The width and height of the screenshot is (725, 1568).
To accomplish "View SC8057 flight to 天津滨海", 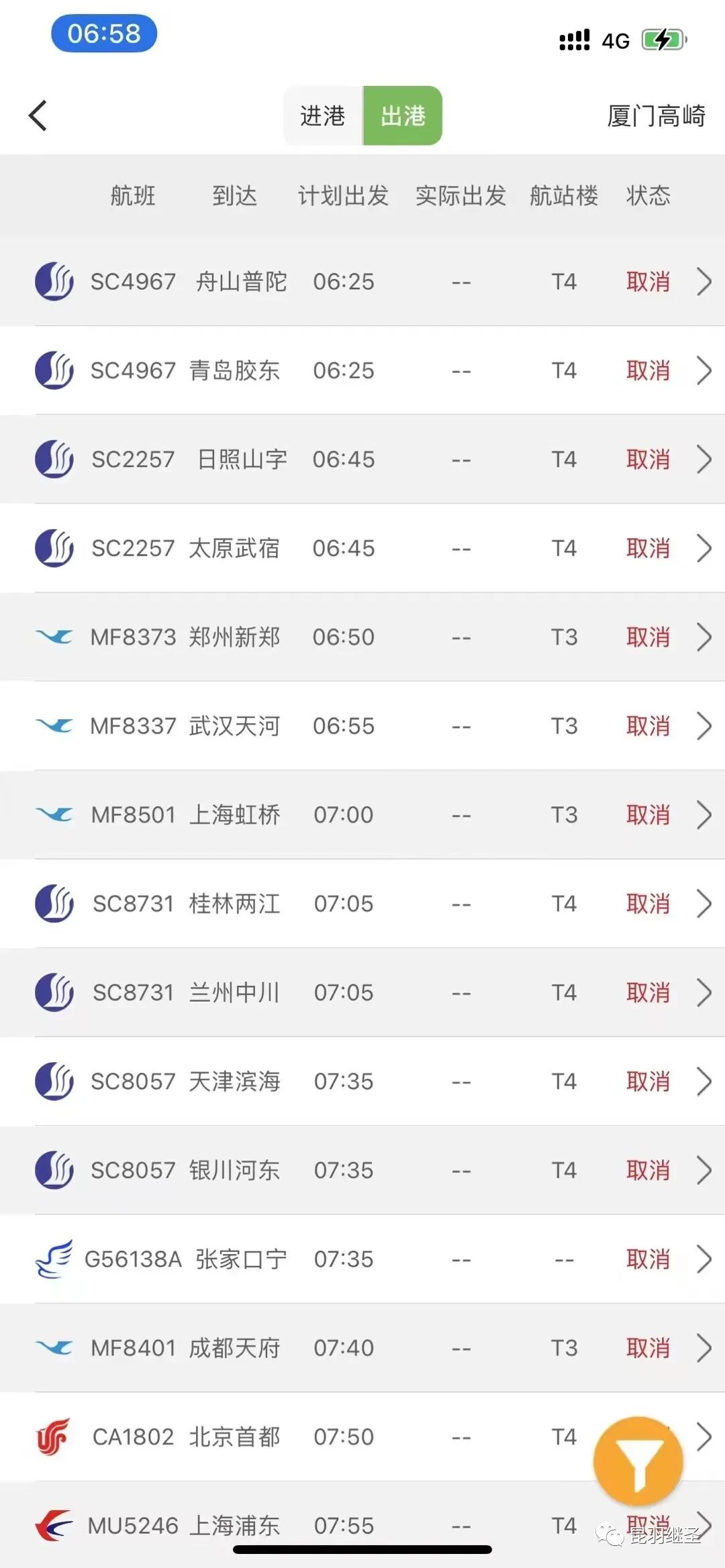I will tap(362, 1082).
